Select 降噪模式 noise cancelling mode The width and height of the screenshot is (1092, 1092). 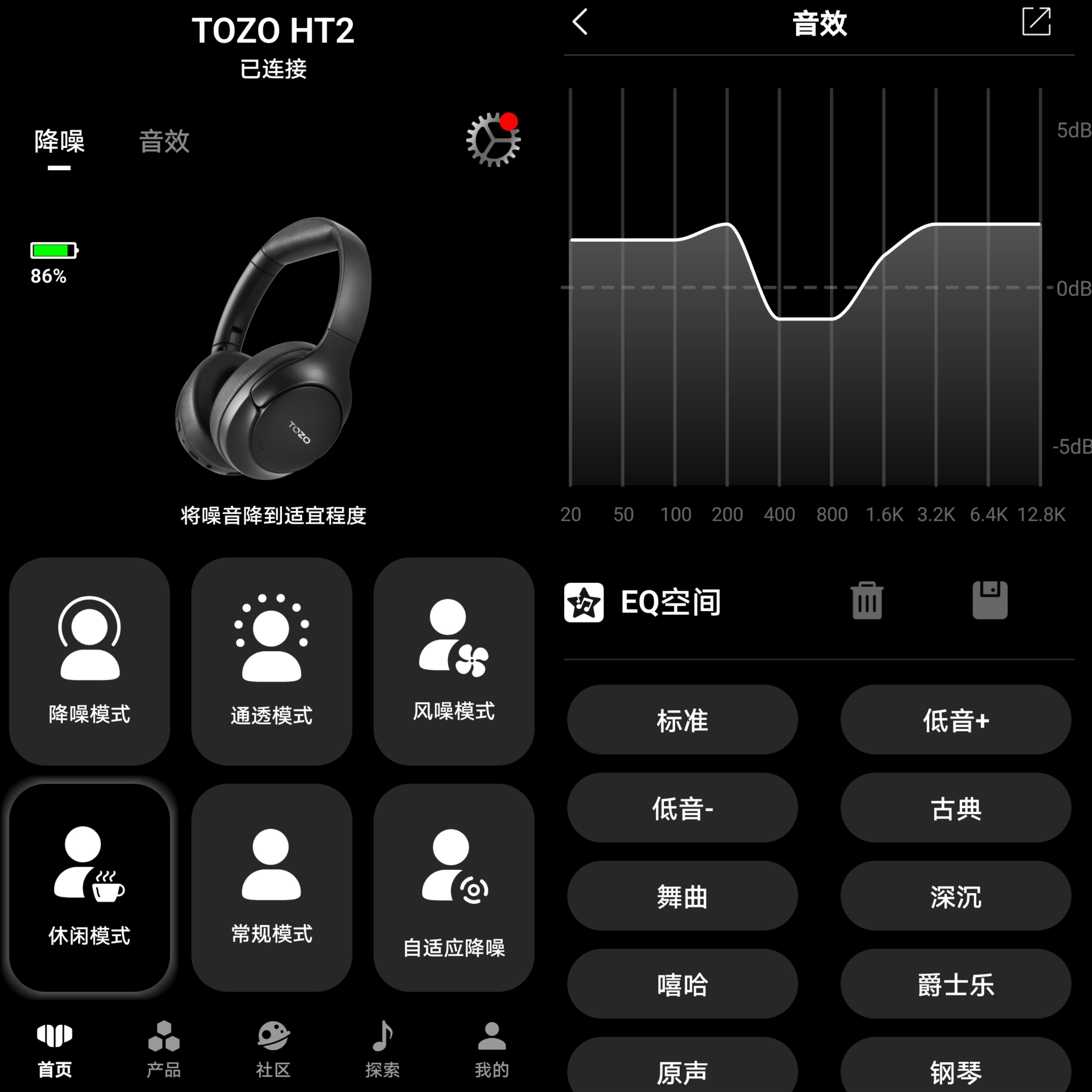pos(89,661)
